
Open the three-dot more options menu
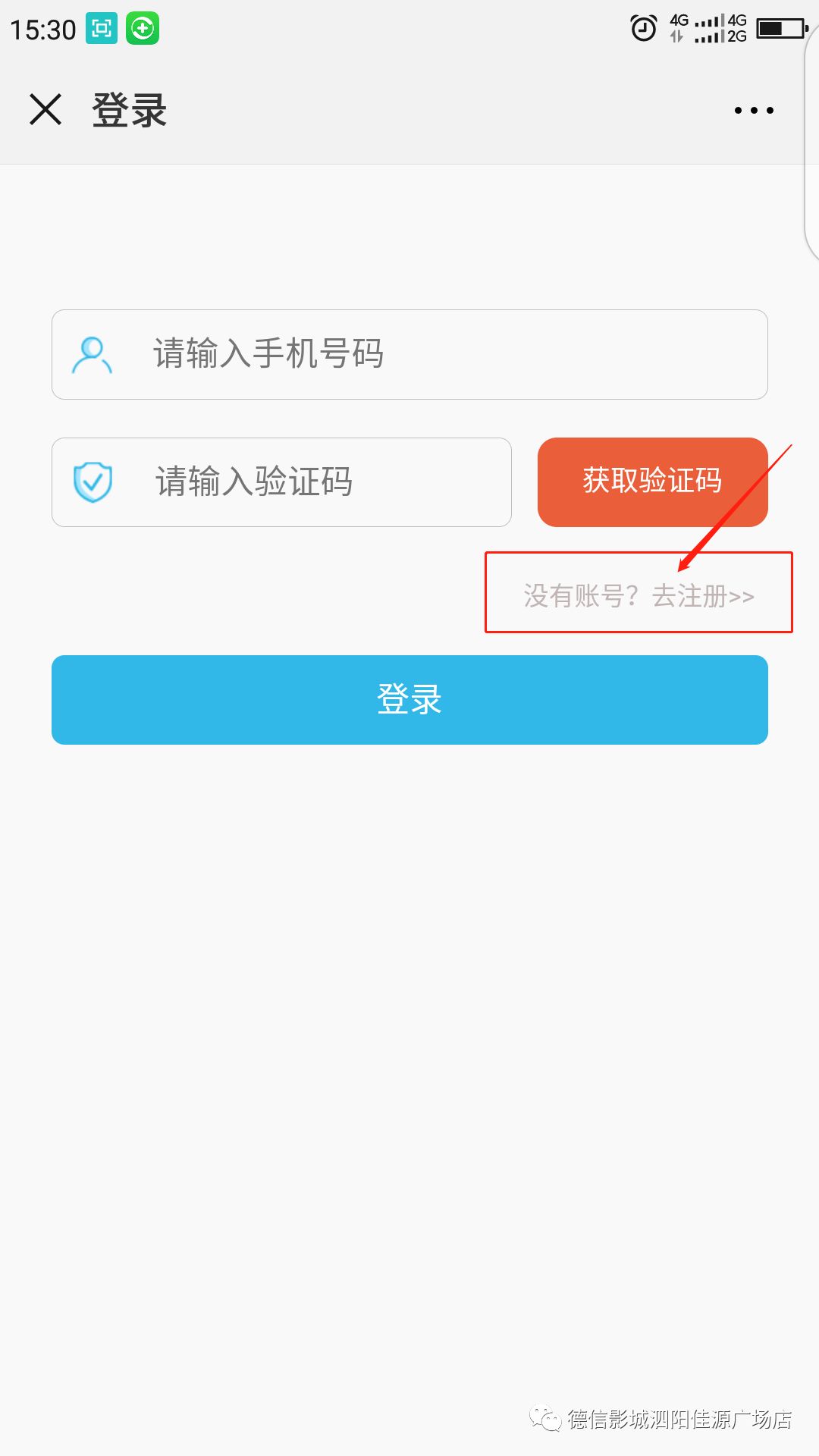point(753,110)
